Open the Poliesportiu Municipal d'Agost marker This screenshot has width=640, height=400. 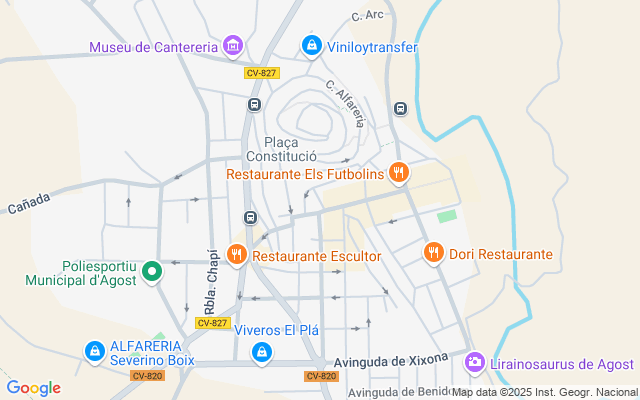point(151,271)
